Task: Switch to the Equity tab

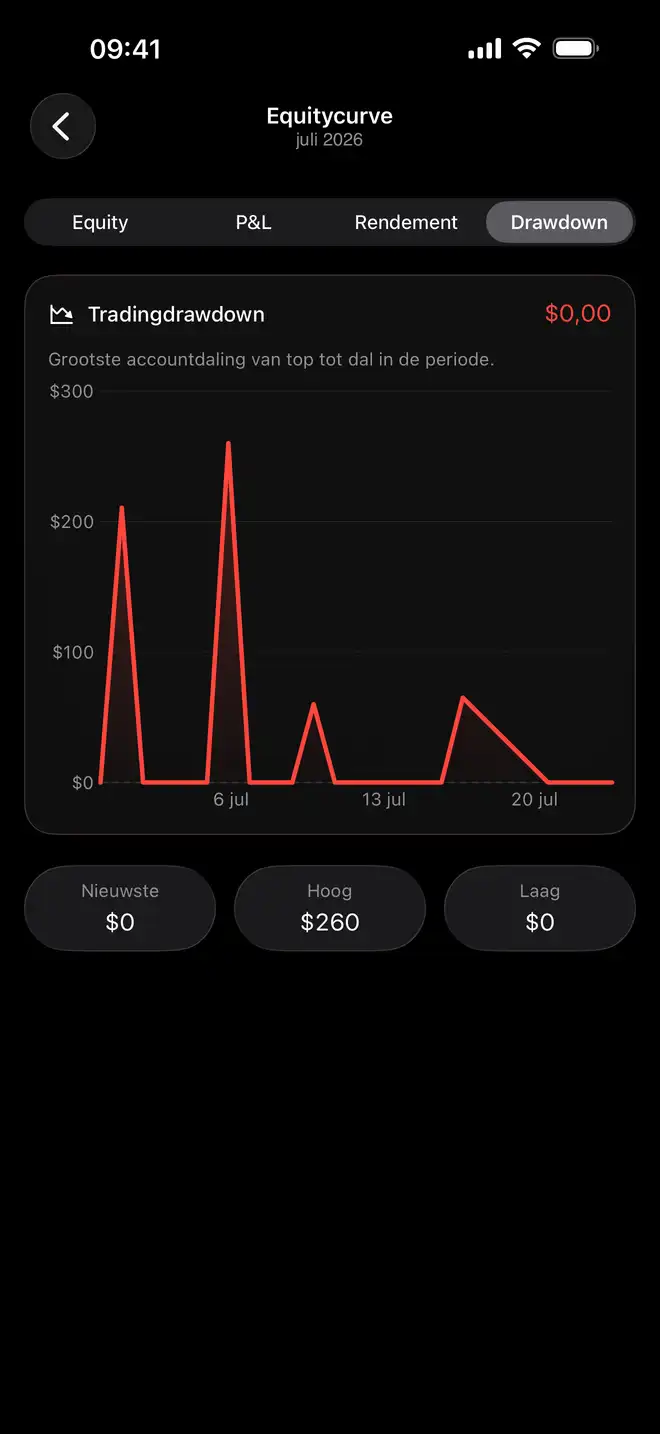Action: (100, 222)
